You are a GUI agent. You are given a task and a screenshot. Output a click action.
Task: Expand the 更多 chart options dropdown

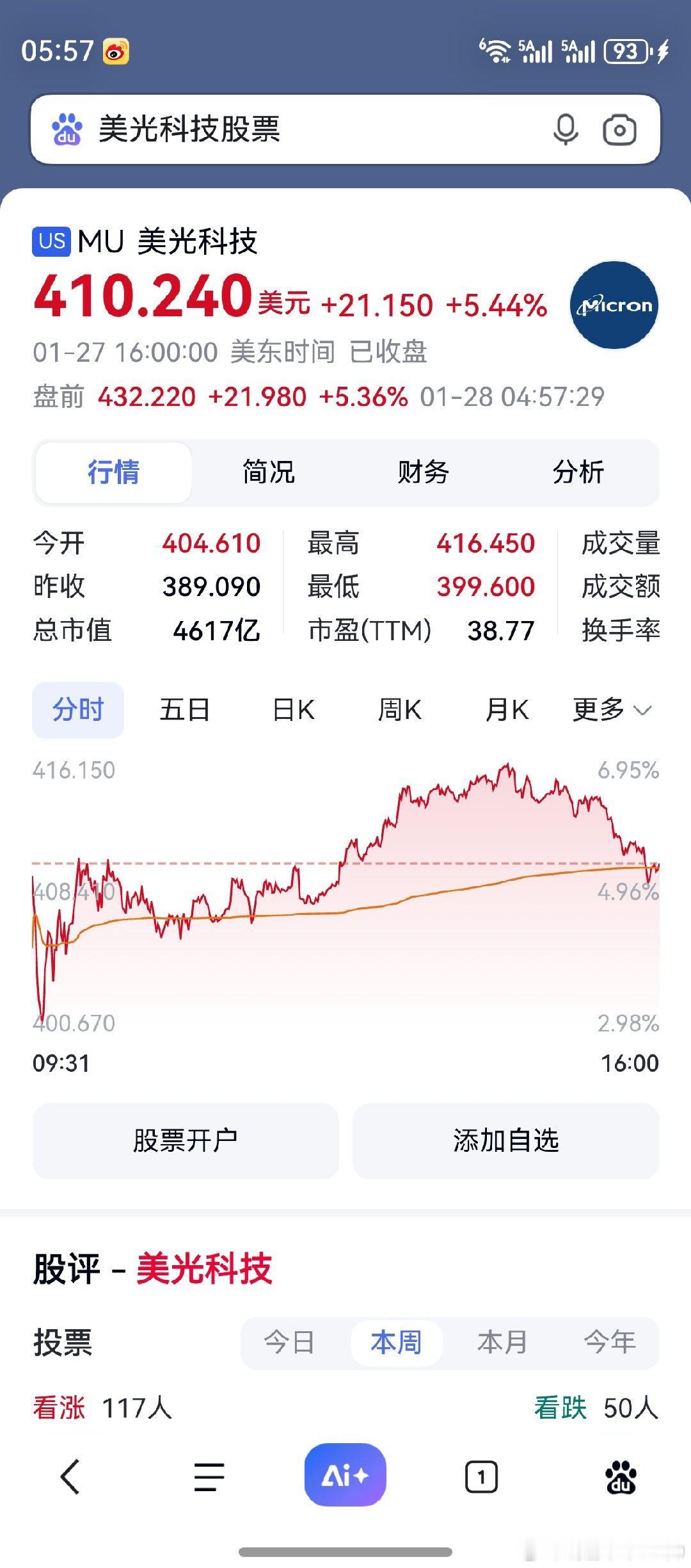point(612,710)
